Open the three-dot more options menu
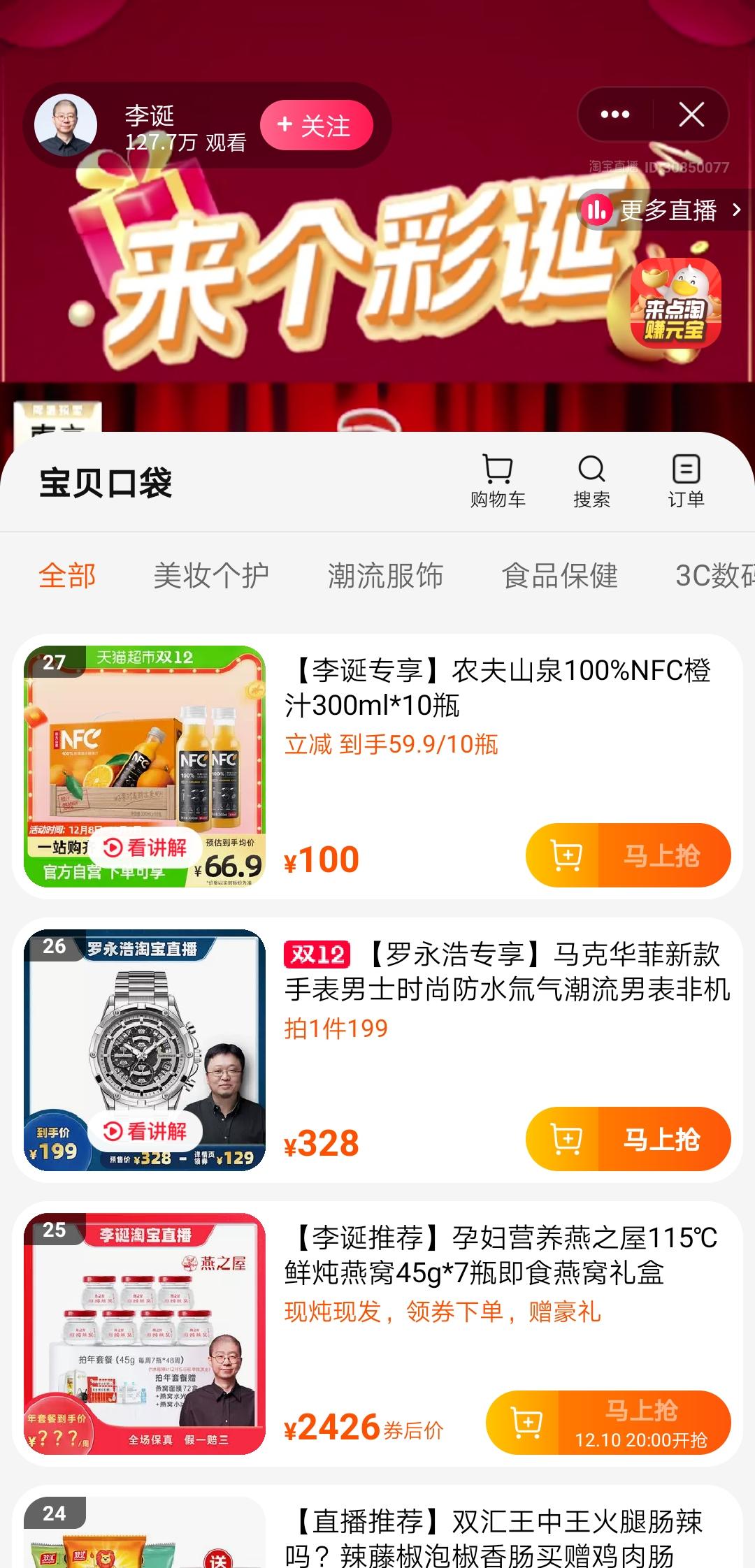The image size is (755, 1568). pos(615,115)
